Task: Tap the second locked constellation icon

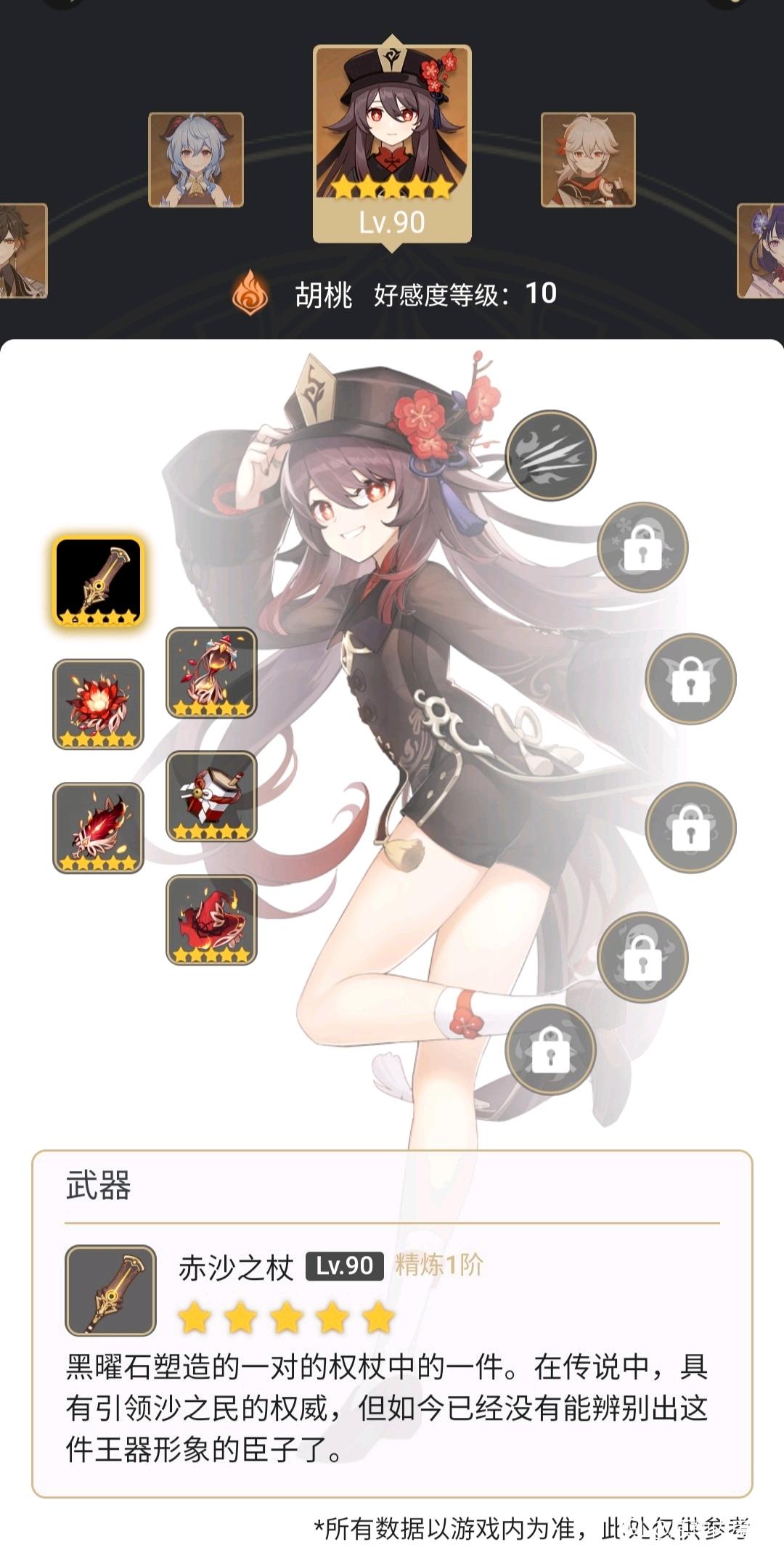Action: point(642,547)
